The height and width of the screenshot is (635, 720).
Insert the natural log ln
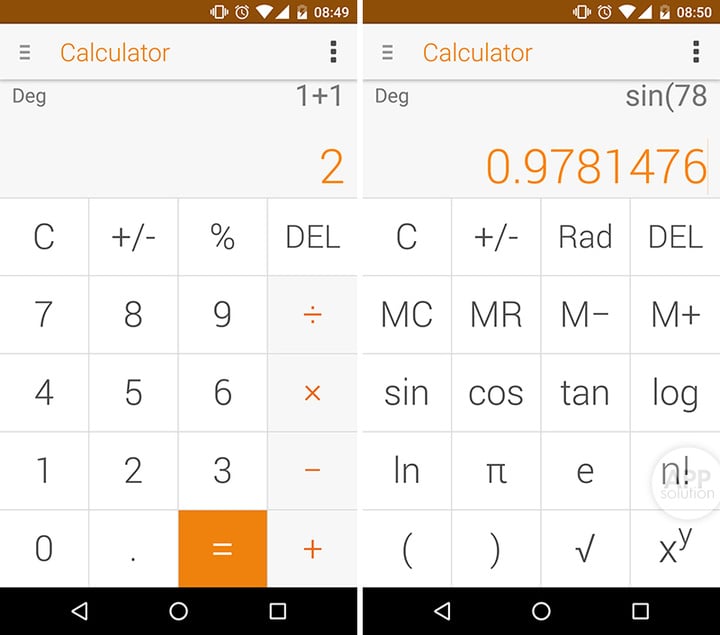click(406, 470)
